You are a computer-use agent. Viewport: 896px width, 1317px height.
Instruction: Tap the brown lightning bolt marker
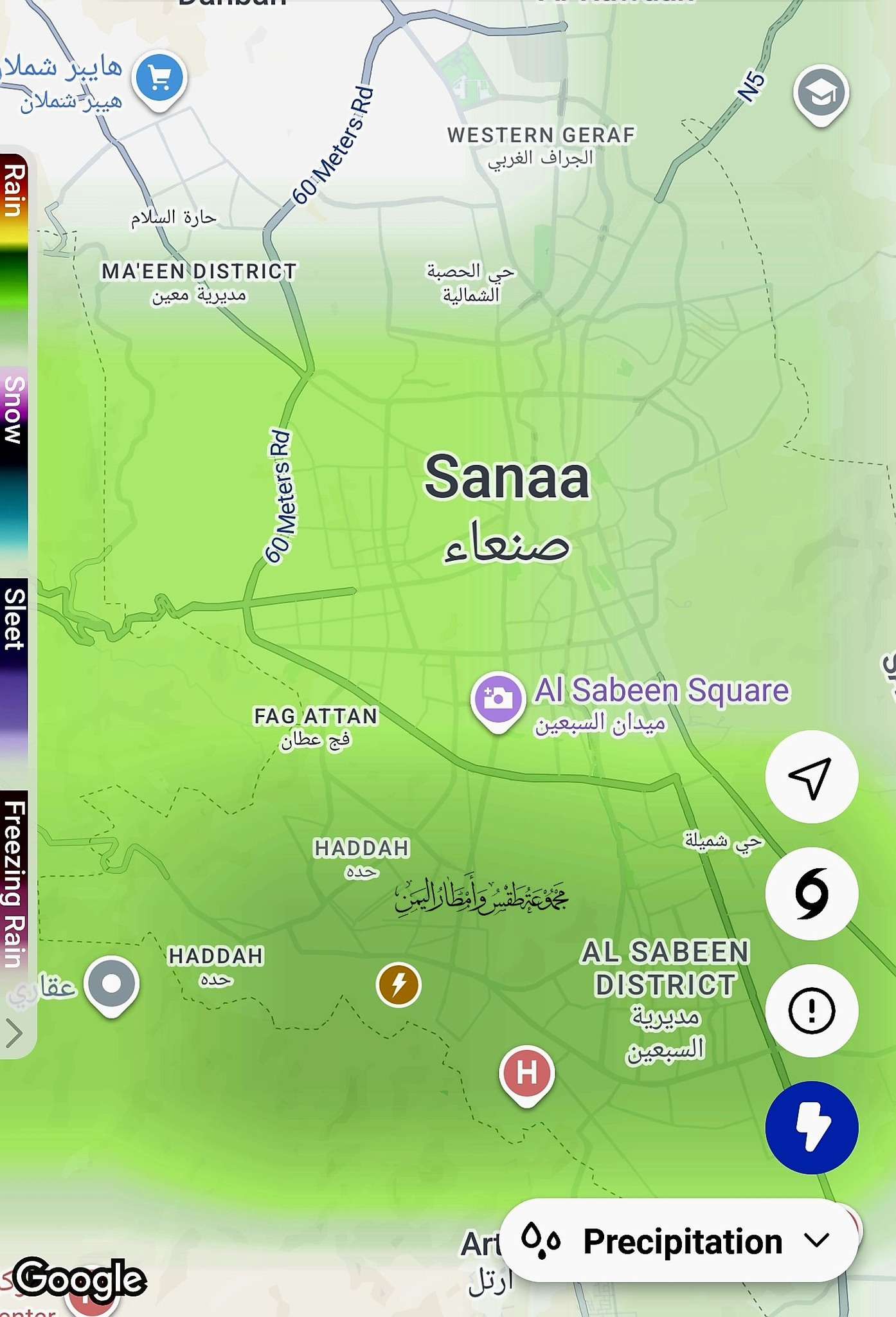pyautogui.click(x=399, y=984)
